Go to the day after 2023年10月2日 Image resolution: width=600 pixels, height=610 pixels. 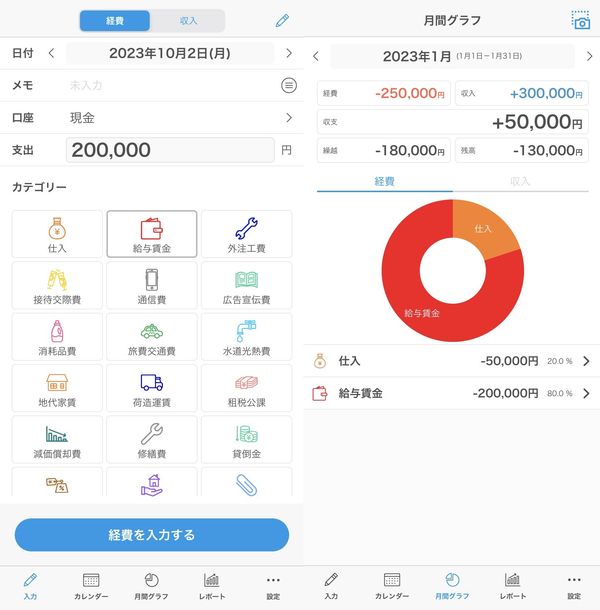pyautogui.click(x=289, y=53)
